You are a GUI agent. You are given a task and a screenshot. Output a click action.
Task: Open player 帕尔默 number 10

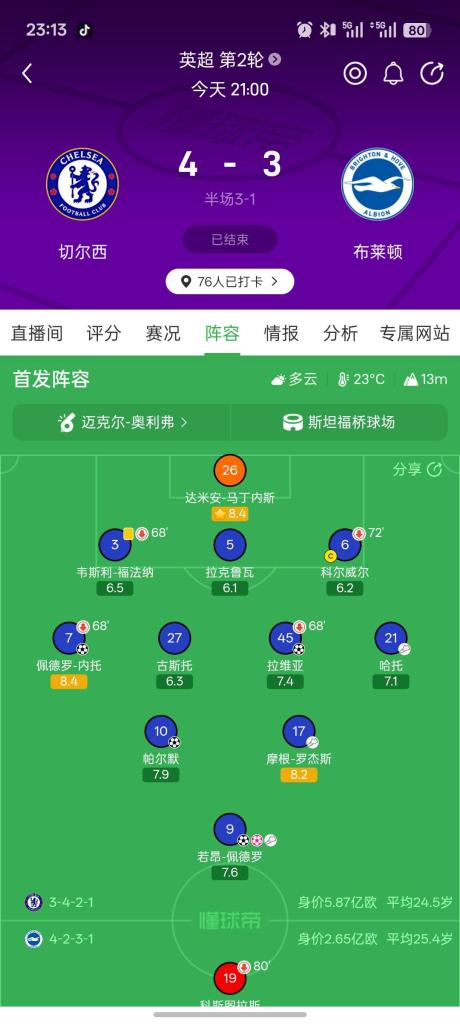(161, 732)
